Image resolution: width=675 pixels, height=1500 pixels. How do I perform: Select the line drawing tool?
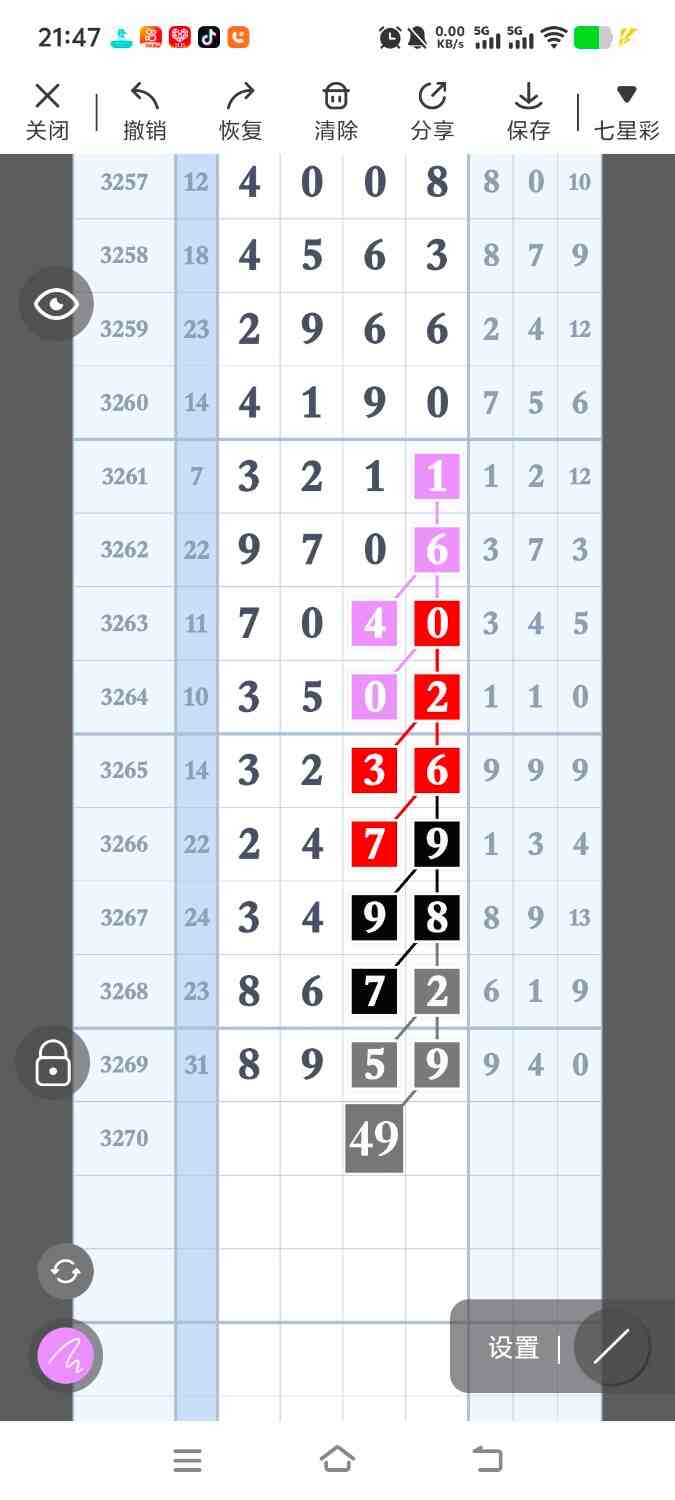tap(611, 1347)
